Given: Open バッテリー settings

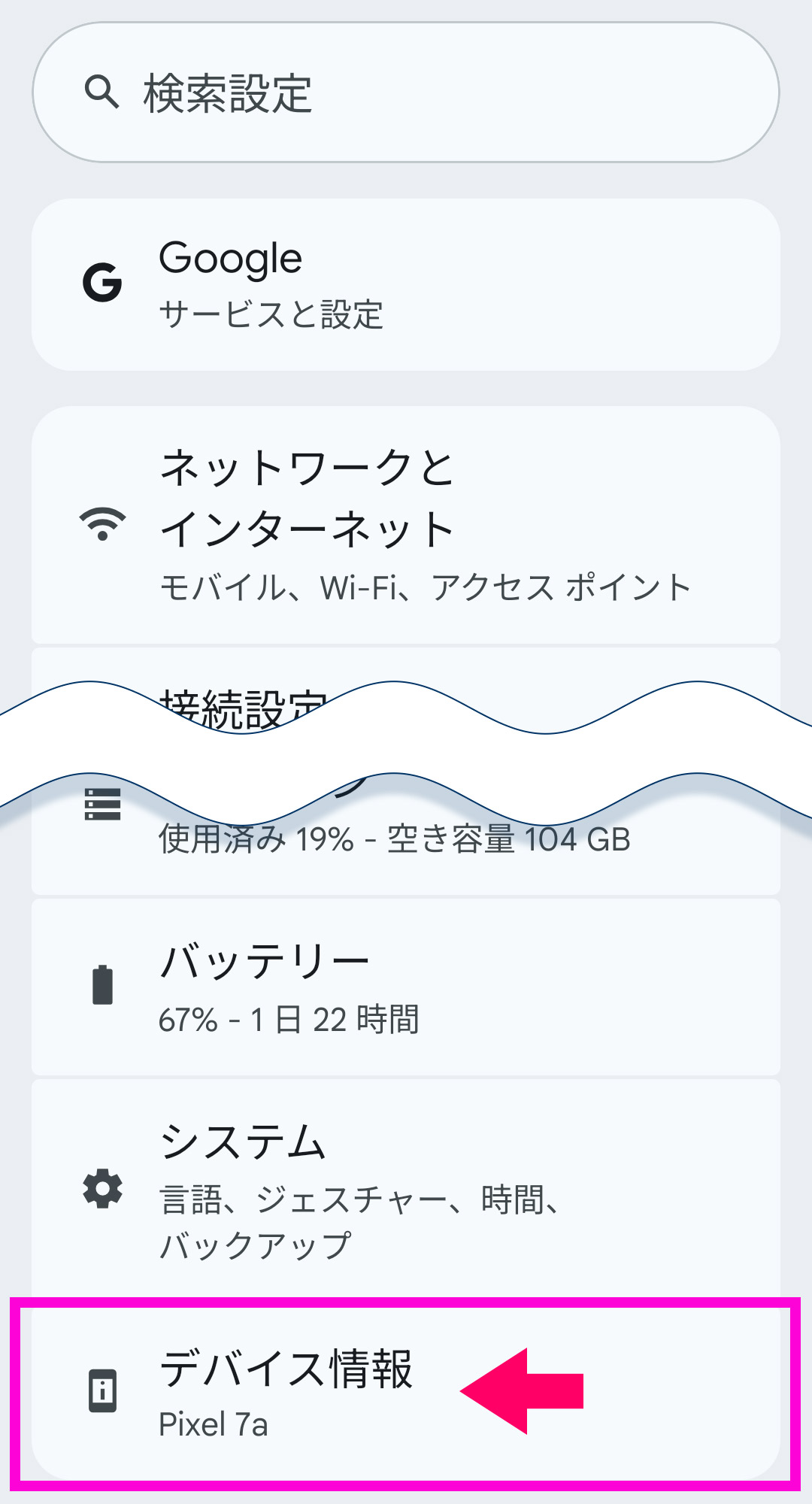Looking at the screenshot, I should point(406,987).
